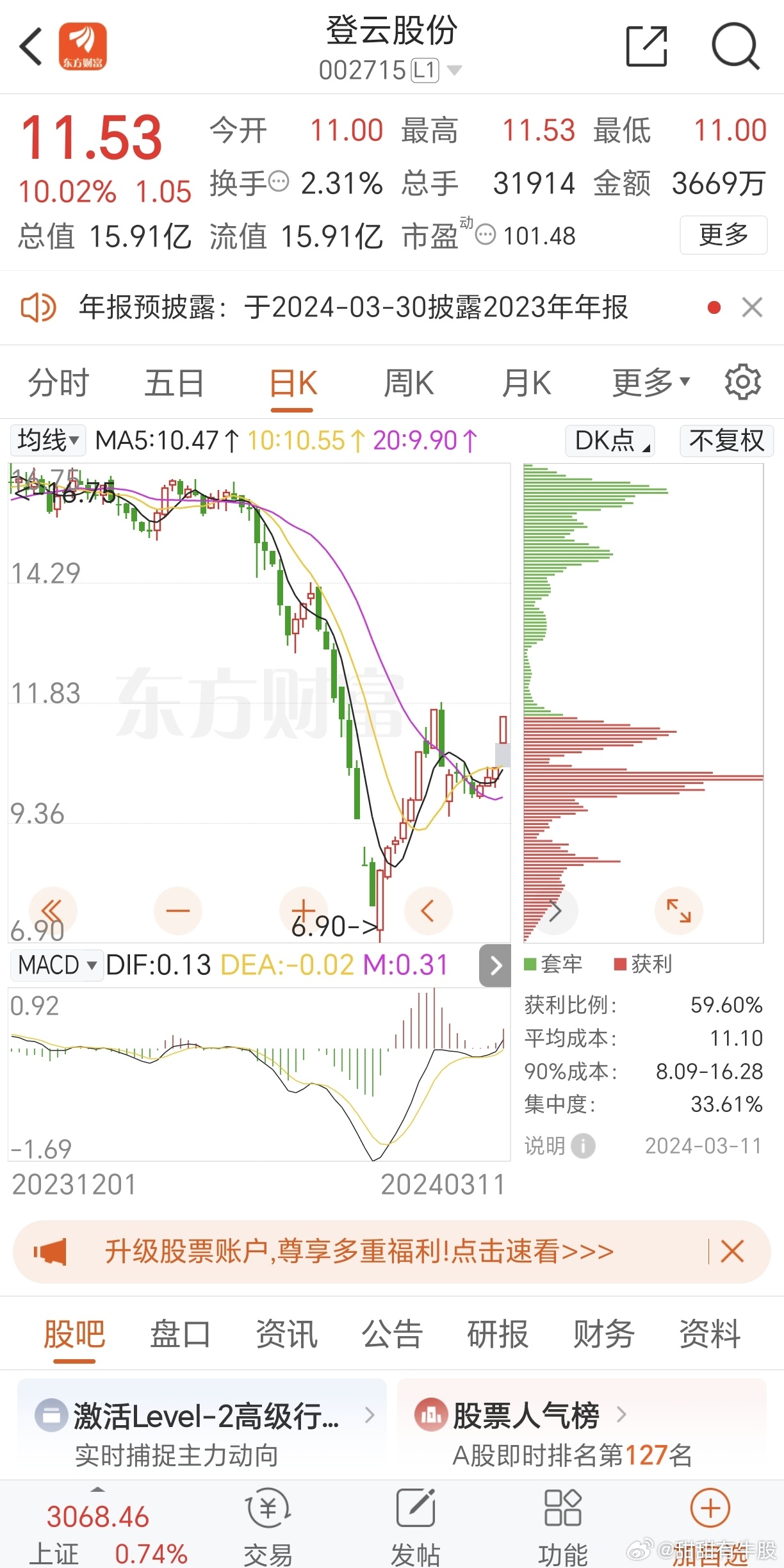Open the 不复权 adjustment option

tap(726, 441)
